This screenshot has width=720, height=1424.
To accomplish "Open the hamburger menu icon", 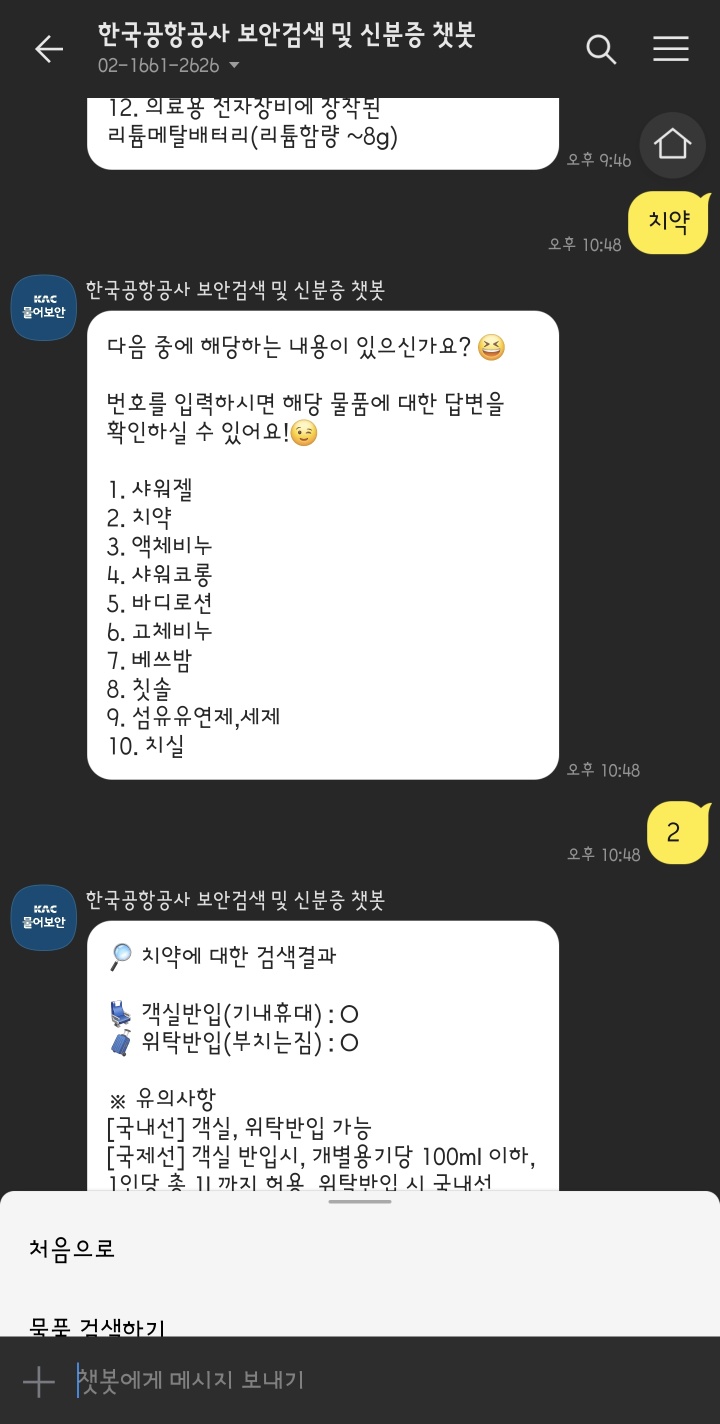I will click(x=670, y=49).
